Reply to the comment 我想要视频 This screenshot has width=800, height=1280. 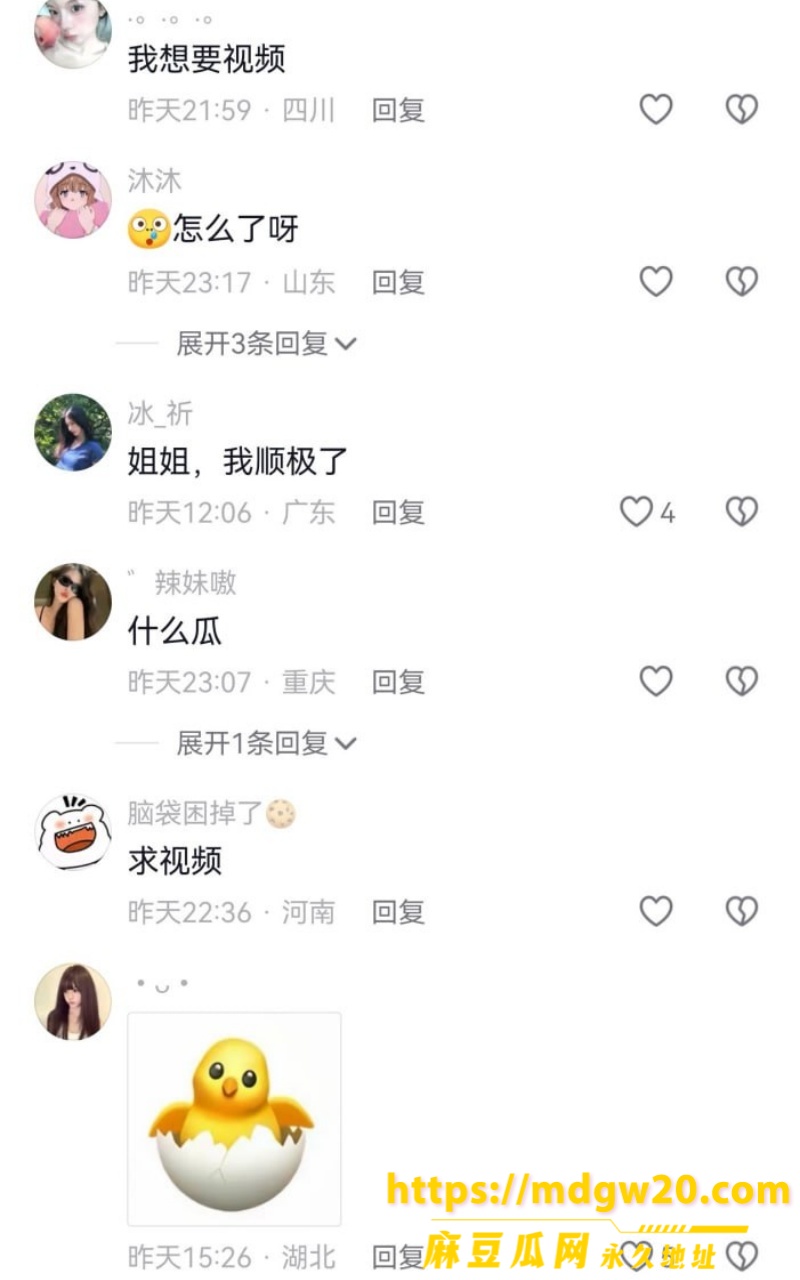coord(398,110)
